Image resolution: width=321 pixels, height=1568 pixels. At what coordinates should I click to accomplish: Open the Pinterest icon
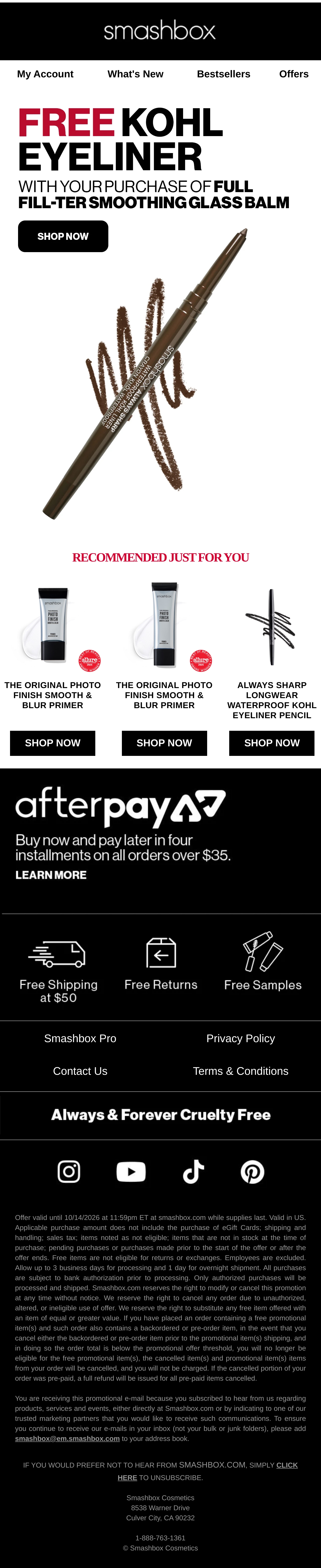point(252,1171)
